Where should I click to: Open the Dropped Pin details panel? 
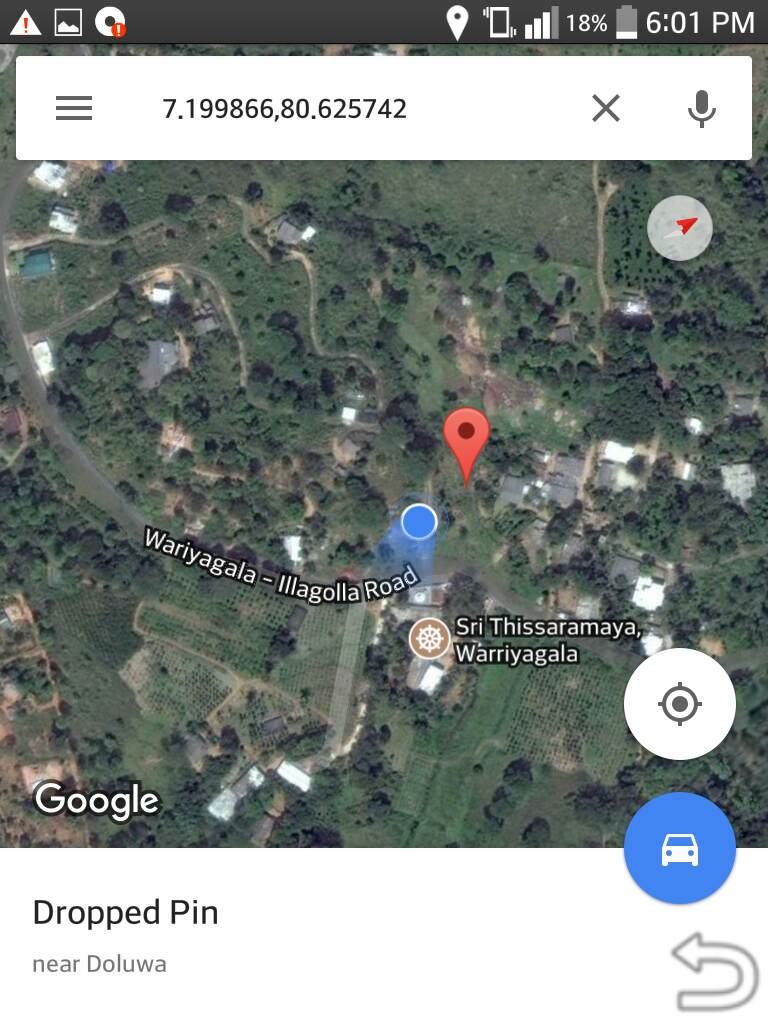pyautogui.click(x=126, y=912)
